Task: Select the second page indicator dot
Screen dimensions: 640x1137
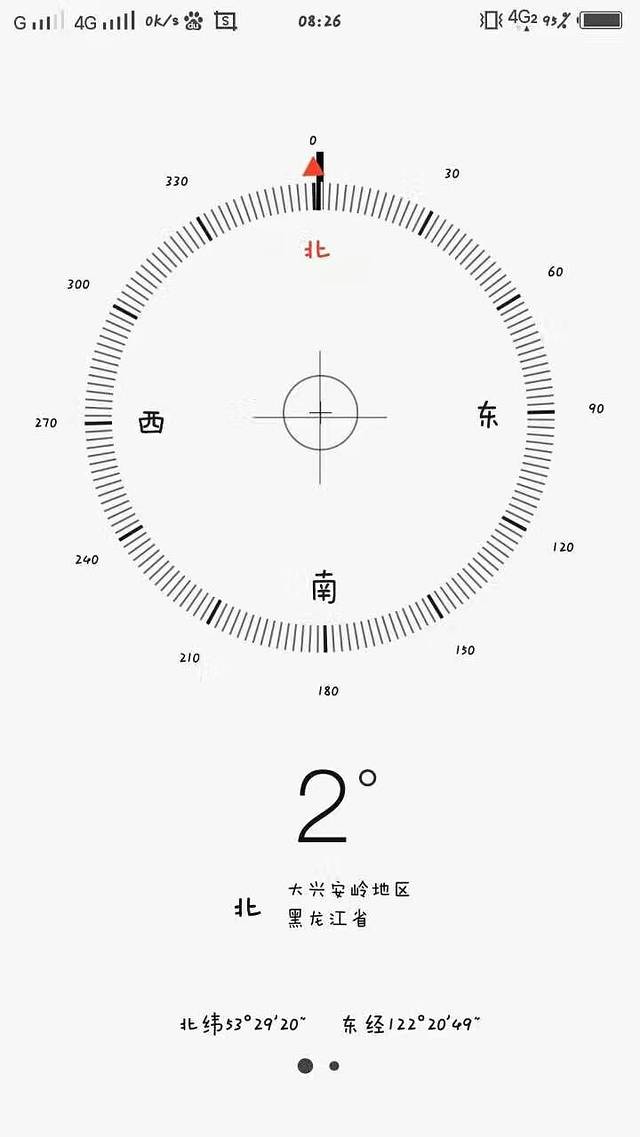Action: tap(334, 1066)
